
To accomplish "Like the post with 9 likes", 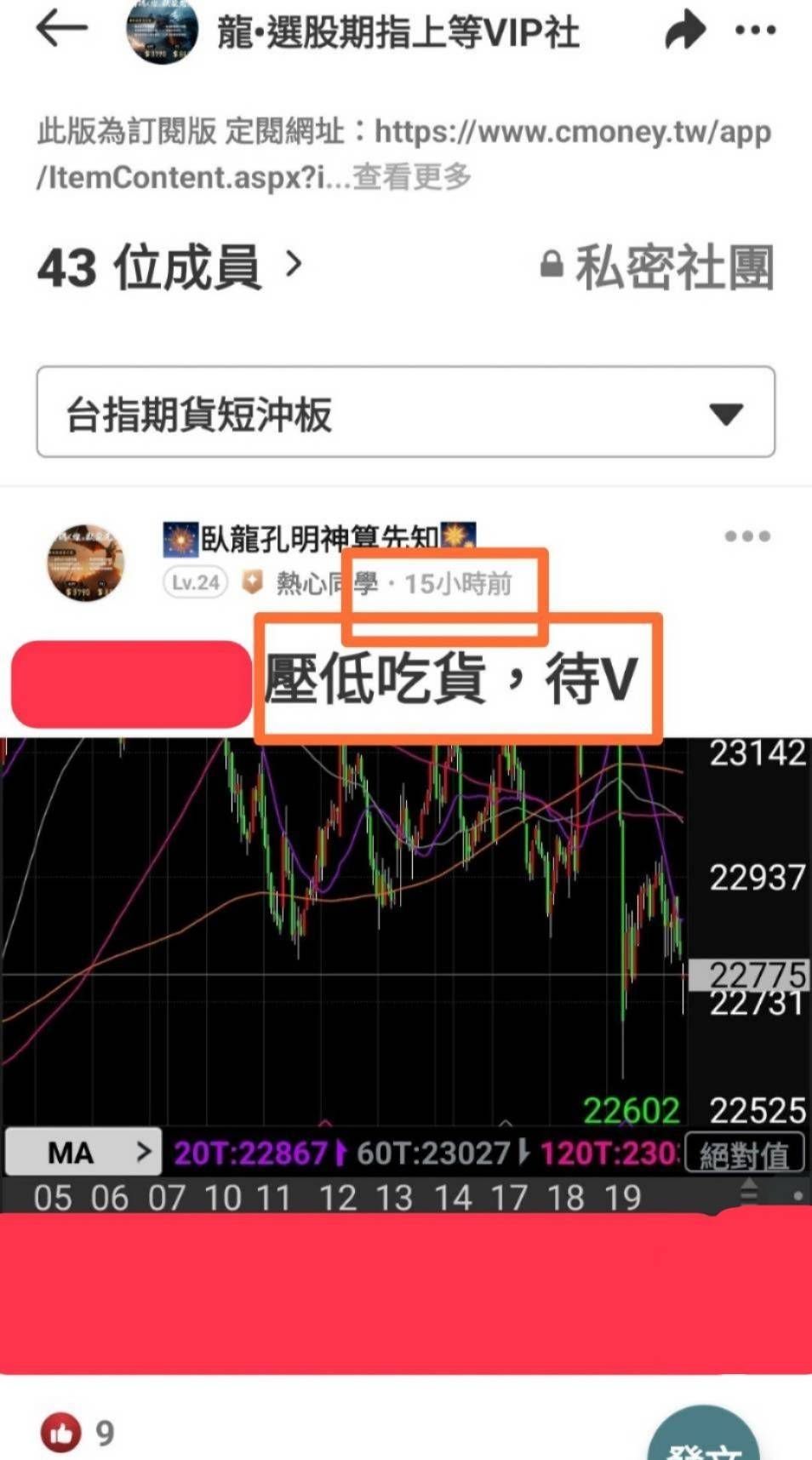I will point(61,1433).
